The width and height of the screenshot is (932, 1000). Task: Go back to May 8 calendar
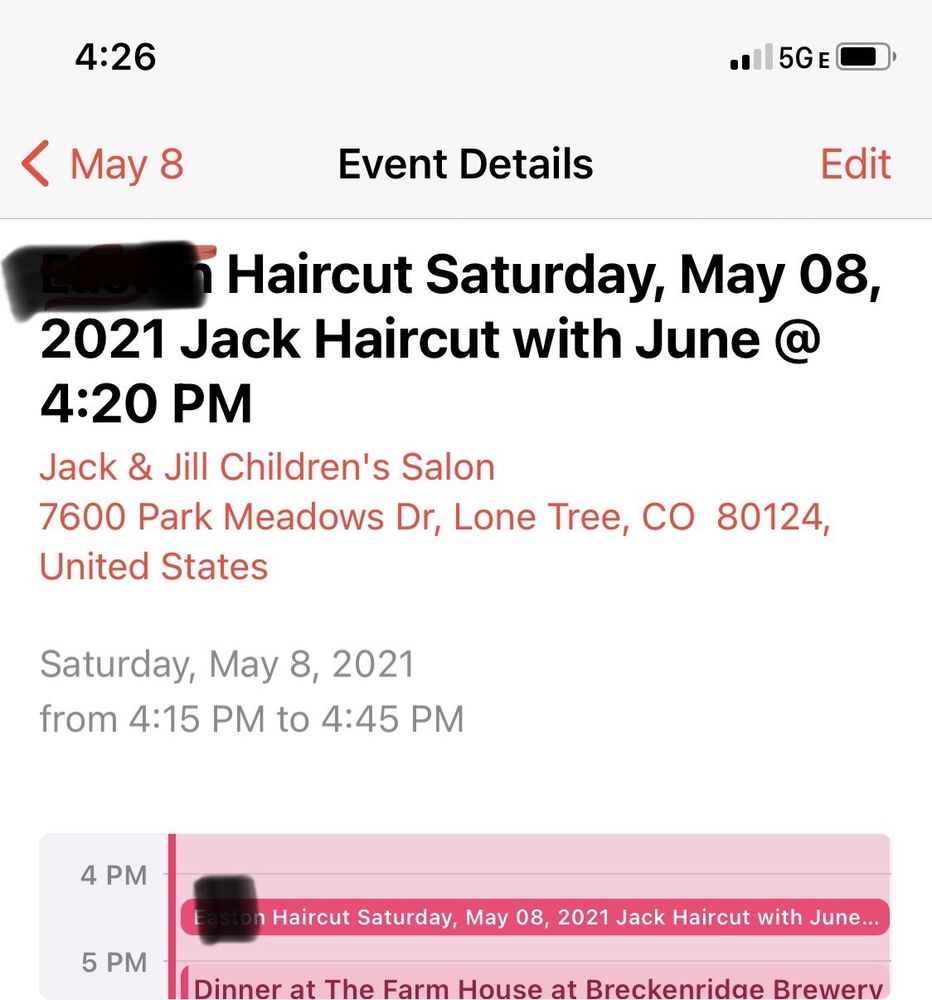[x=104, y=165]
